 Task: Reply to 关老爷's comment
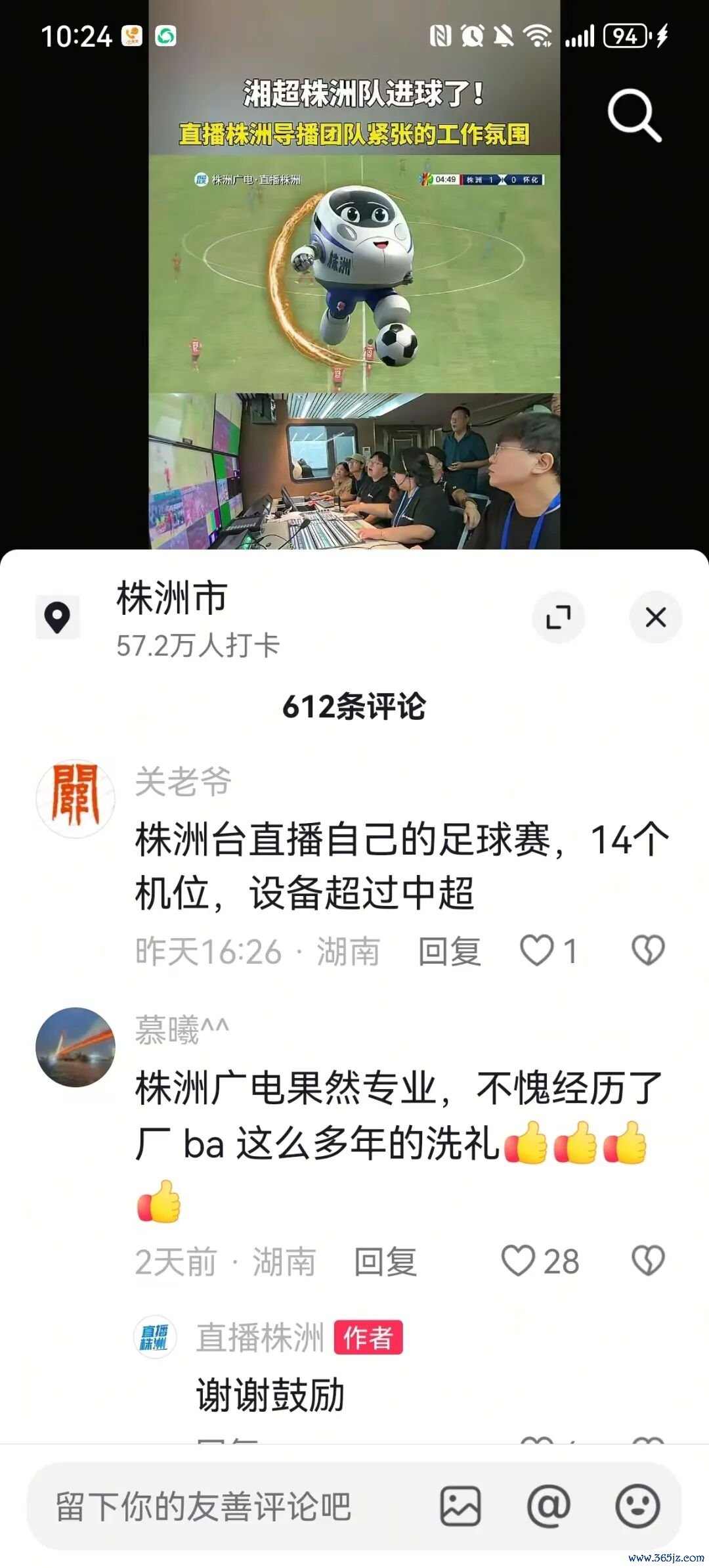(450, 951)
